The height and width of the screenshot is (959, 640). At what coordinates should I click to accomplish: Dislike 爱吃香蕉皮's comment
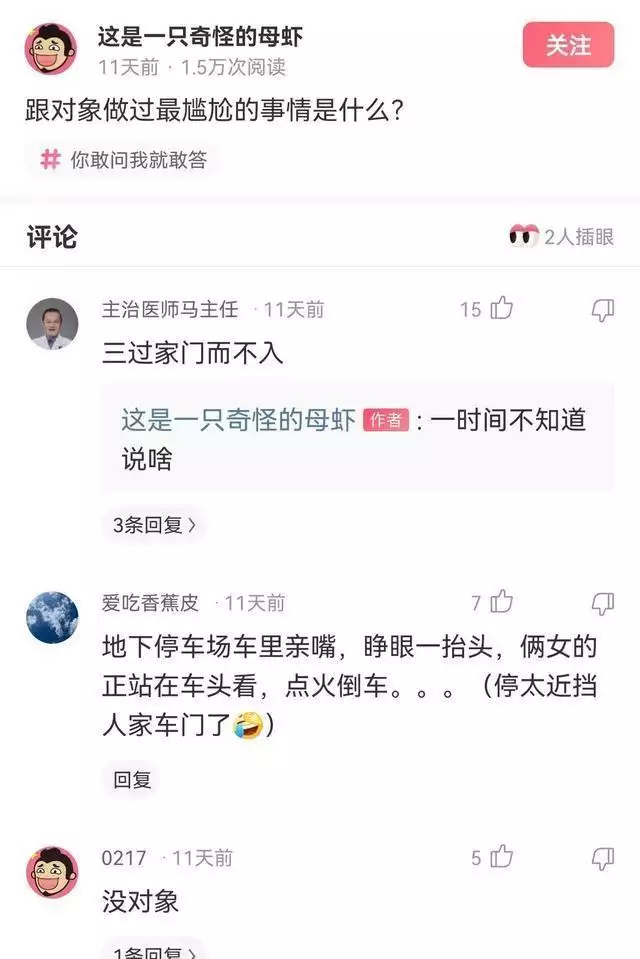pos(602,603)
